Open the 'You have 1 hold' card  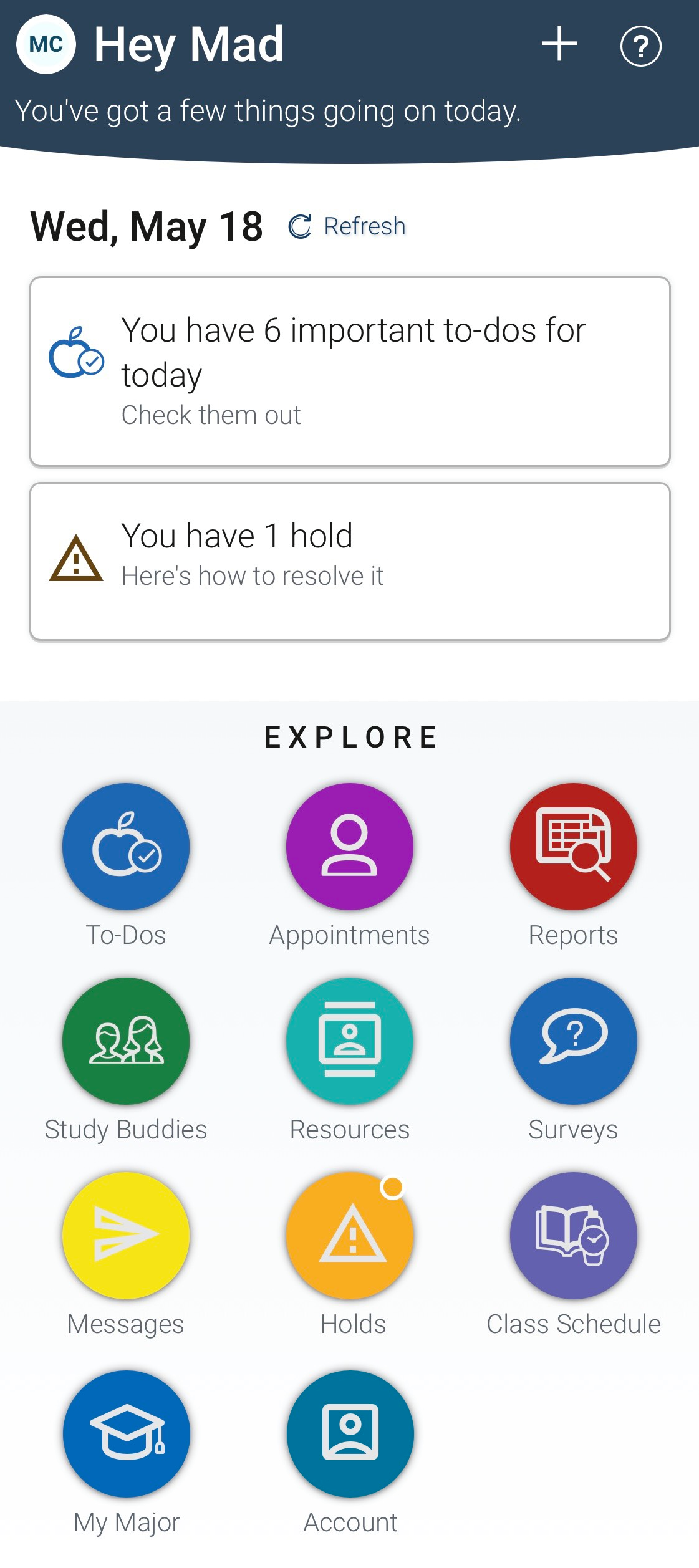[x=350, y=561]
